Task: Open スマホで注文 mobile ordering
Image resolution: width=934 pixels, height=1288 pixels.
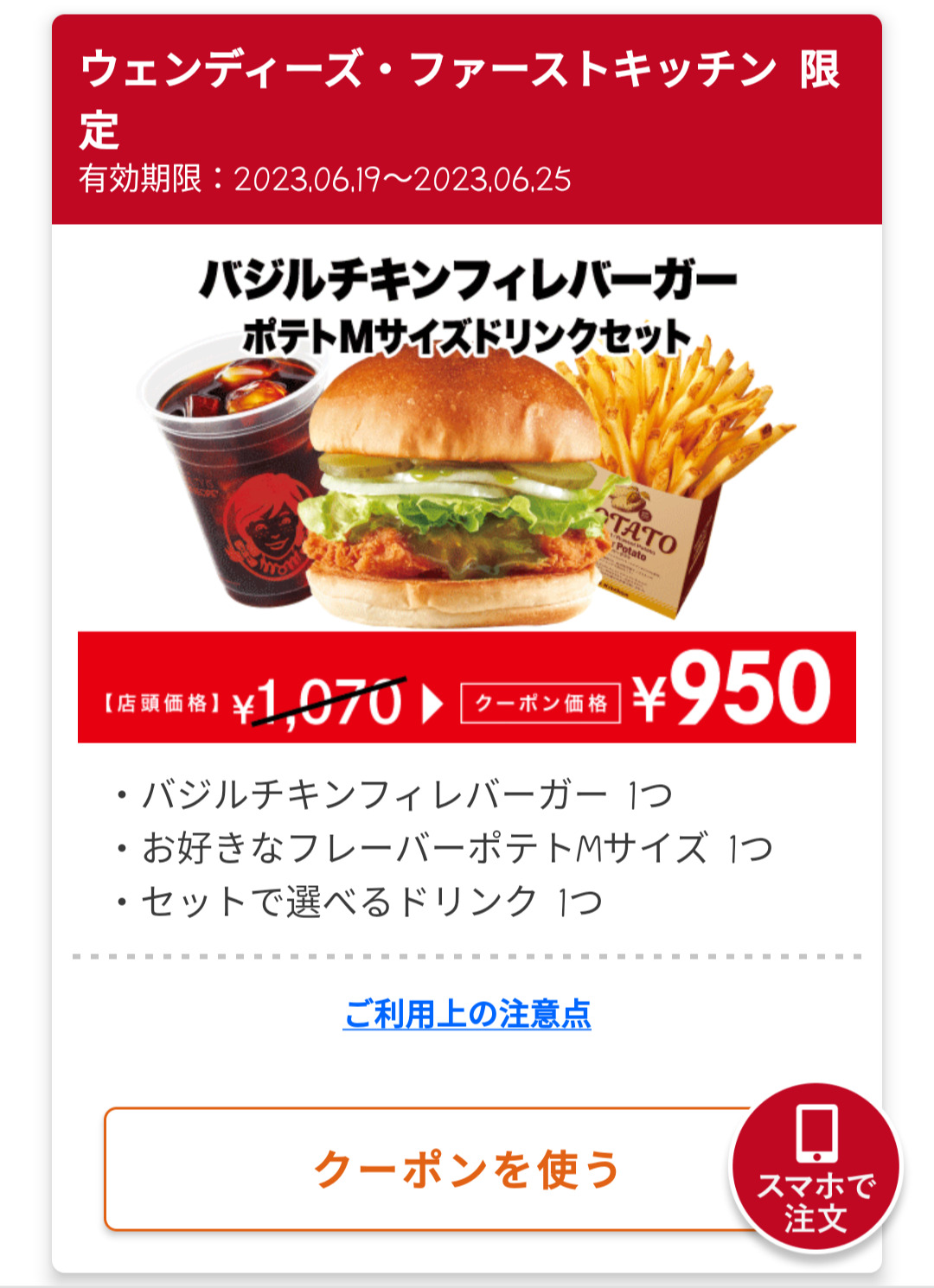Action: [816, 1169]
